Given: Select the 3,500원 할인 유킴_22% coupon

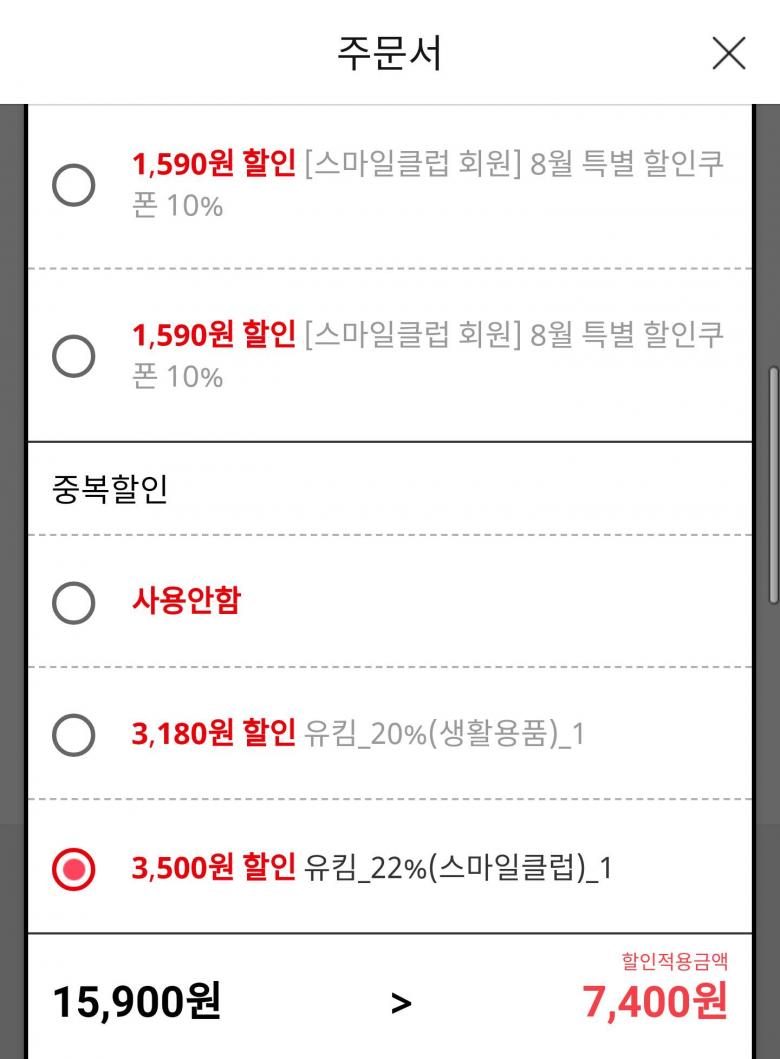Looking at the screenshot, I should pos(74,867).
